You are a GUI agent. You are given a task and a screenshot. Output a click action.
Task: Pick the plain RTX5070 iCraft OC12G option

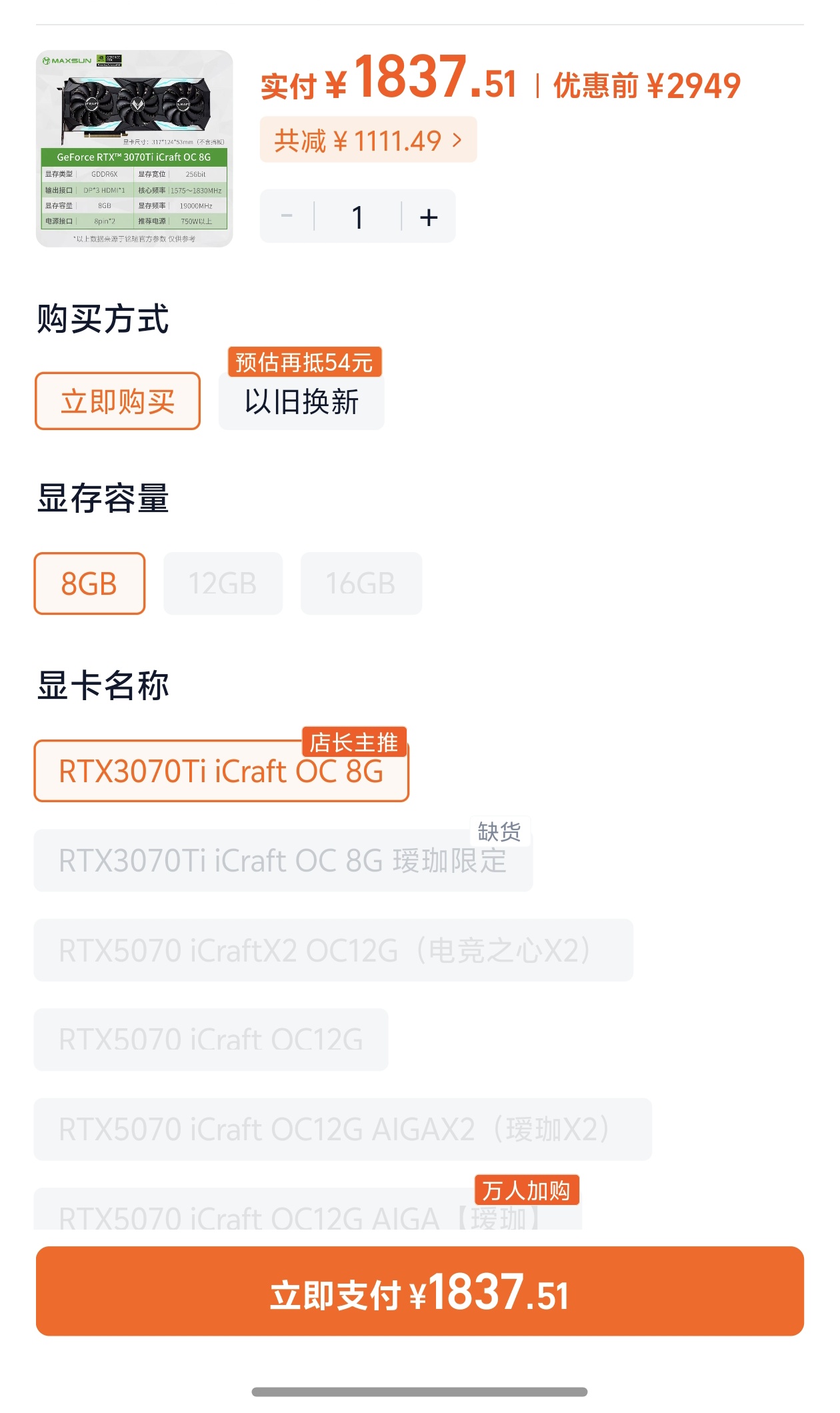(211, 1040)
